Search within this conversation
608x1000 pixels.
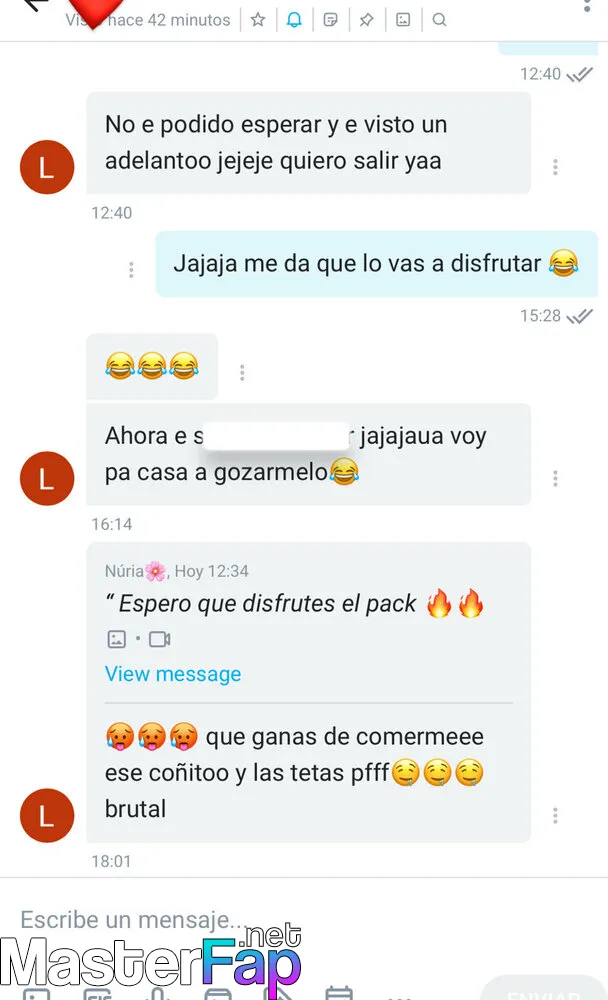tap(439, 20)
